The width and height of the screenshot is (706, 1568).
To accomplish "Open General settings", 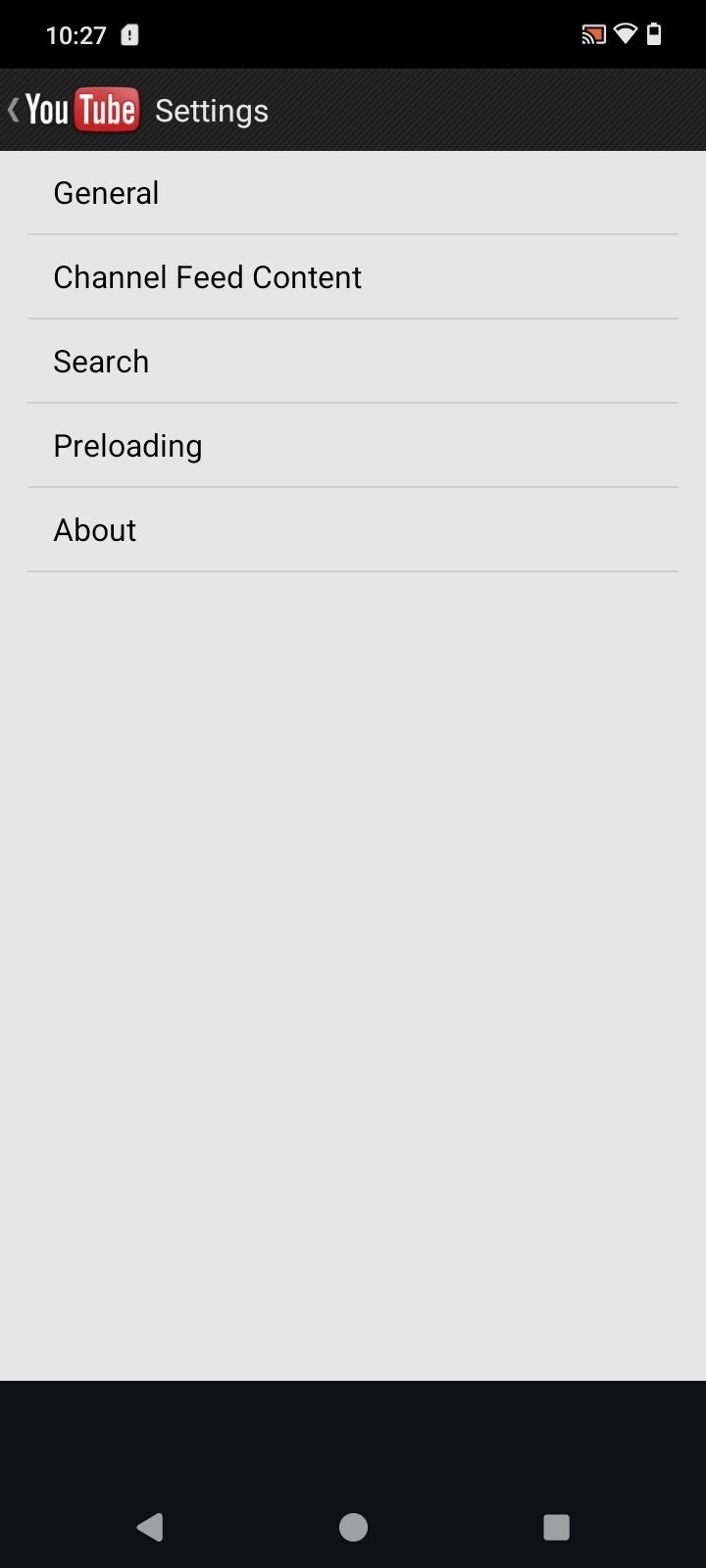I will pyautogui.click(x=353, y=193).
